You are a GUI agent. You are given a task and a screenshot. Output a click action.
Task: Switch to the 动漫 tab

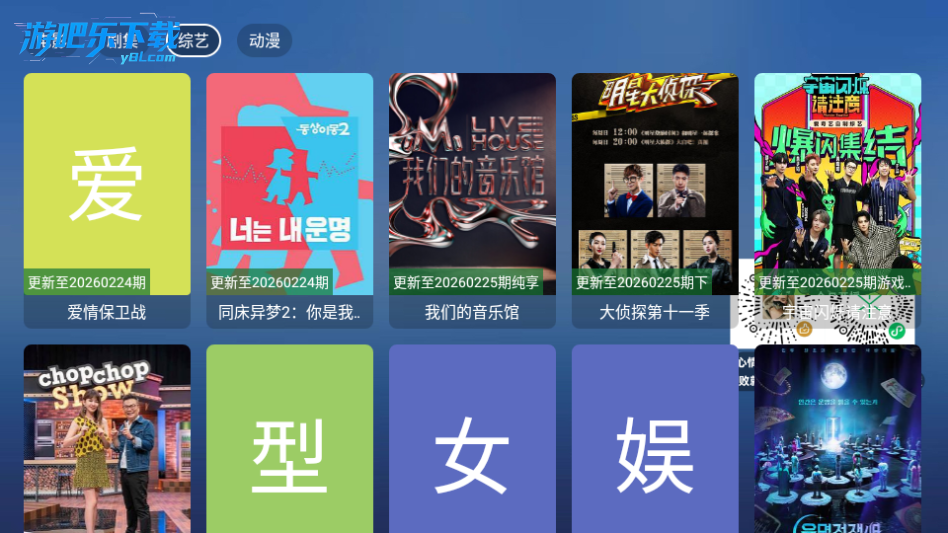click(x=264, y=41)
